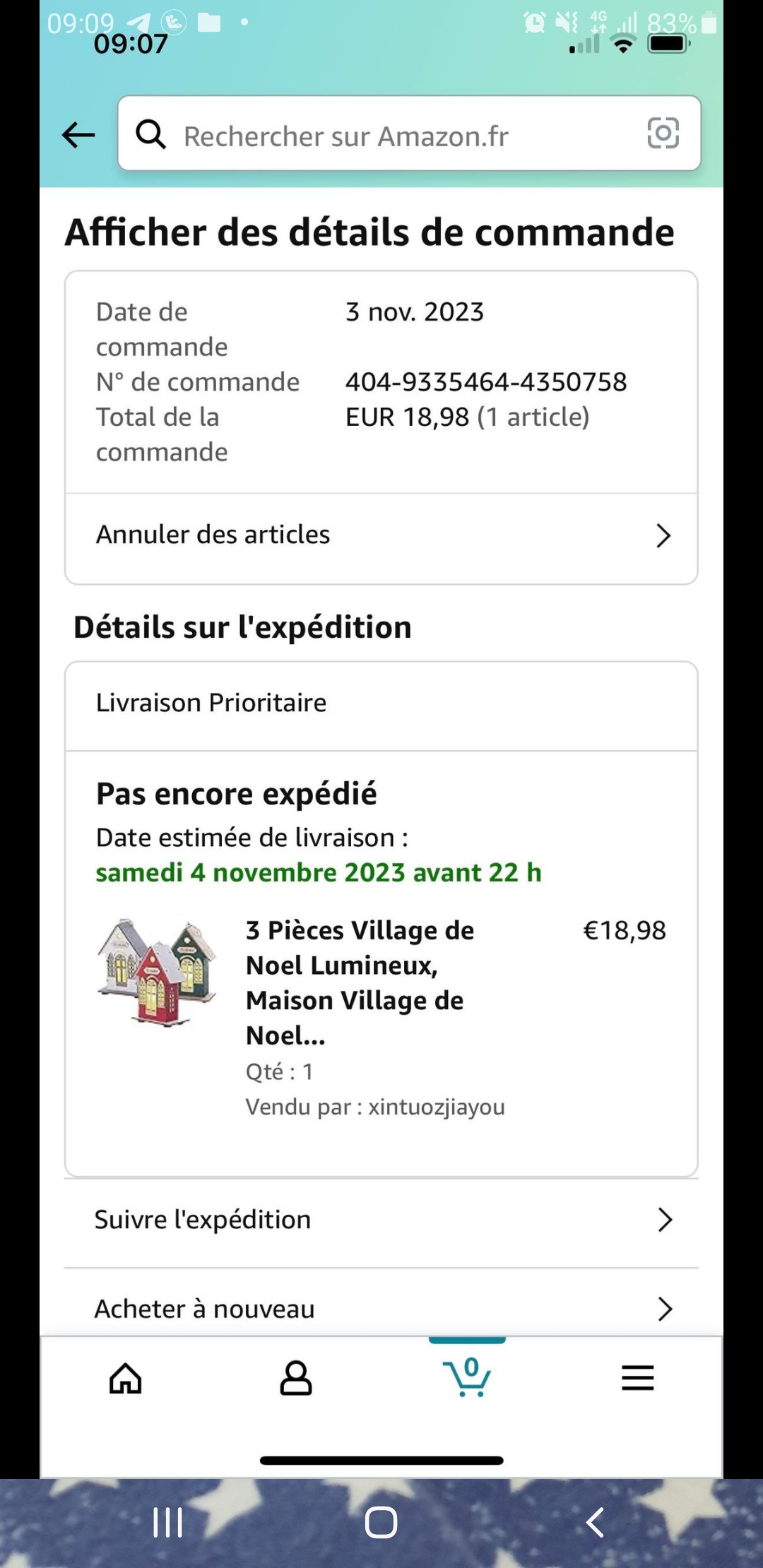Go to the Home tab
Image resolution: width=763 pixels, height=1568 pixels.
126,1378
